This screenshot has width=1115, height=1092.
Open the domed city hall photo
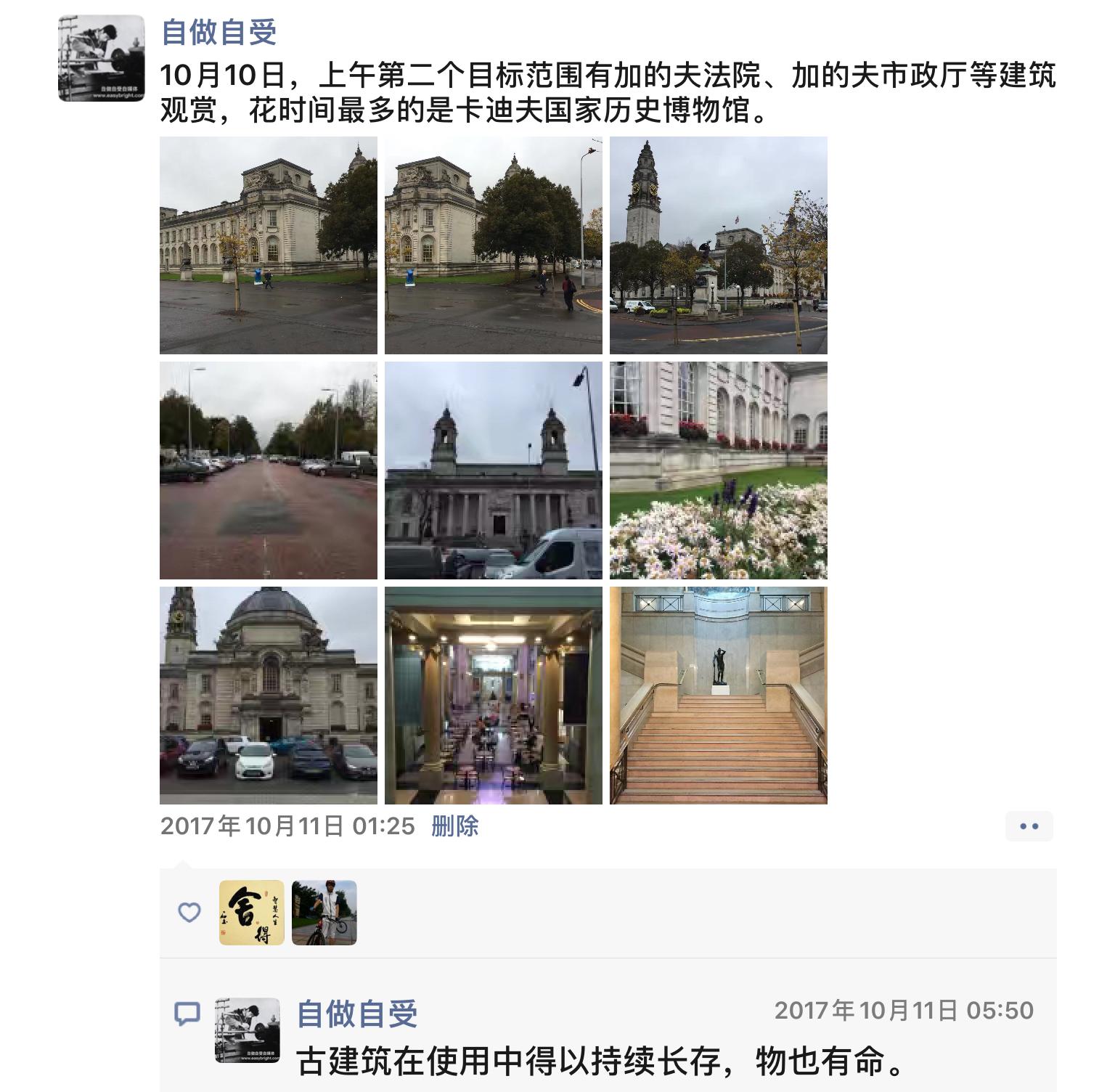[x=268, y=696]
